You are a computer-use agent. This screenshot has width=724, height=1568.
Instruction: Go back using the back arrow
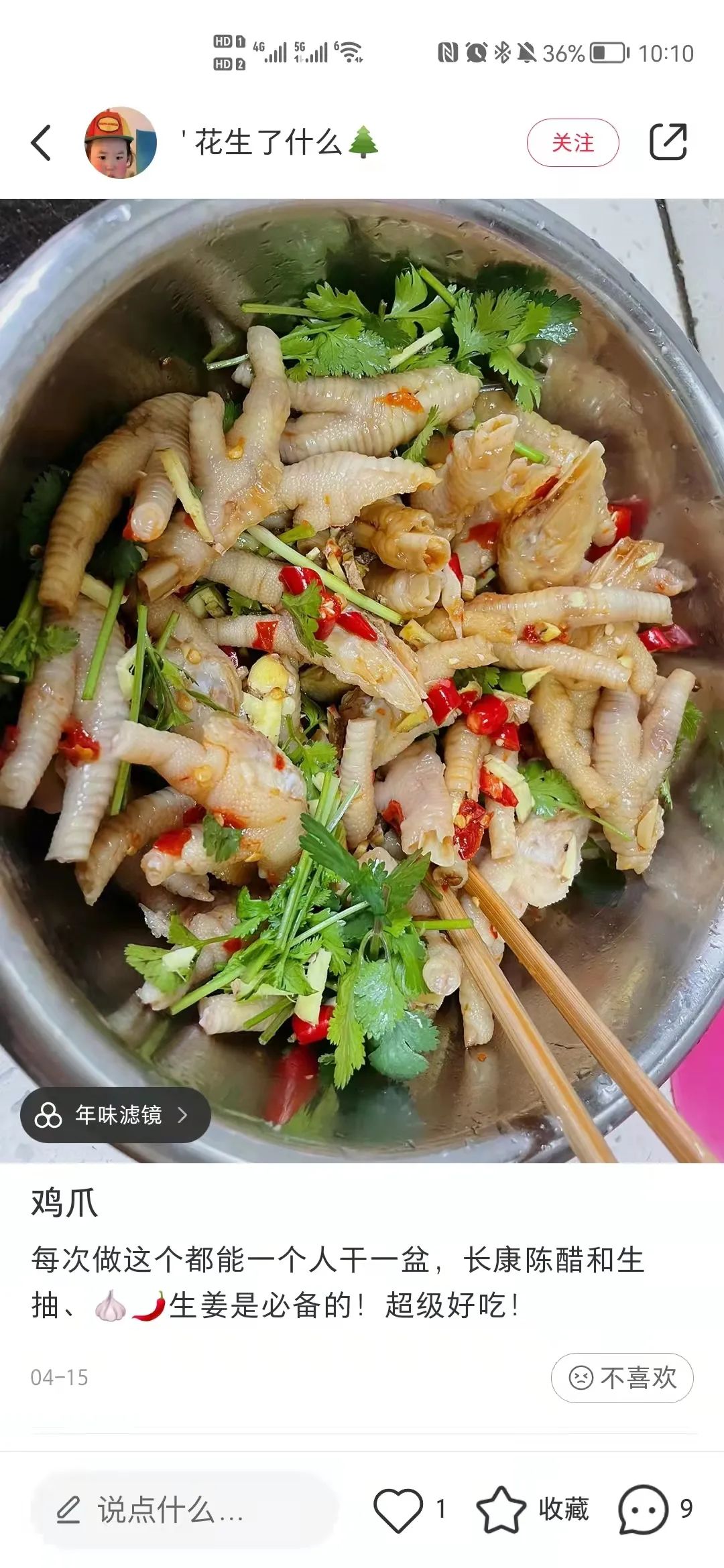pyautogui.click(x=42, y=143)
